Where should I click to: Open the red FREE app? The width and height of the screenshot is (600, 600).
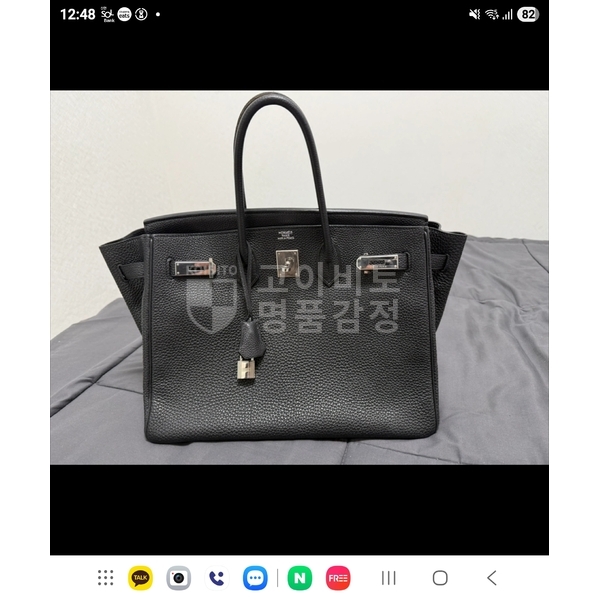[338, 578]
